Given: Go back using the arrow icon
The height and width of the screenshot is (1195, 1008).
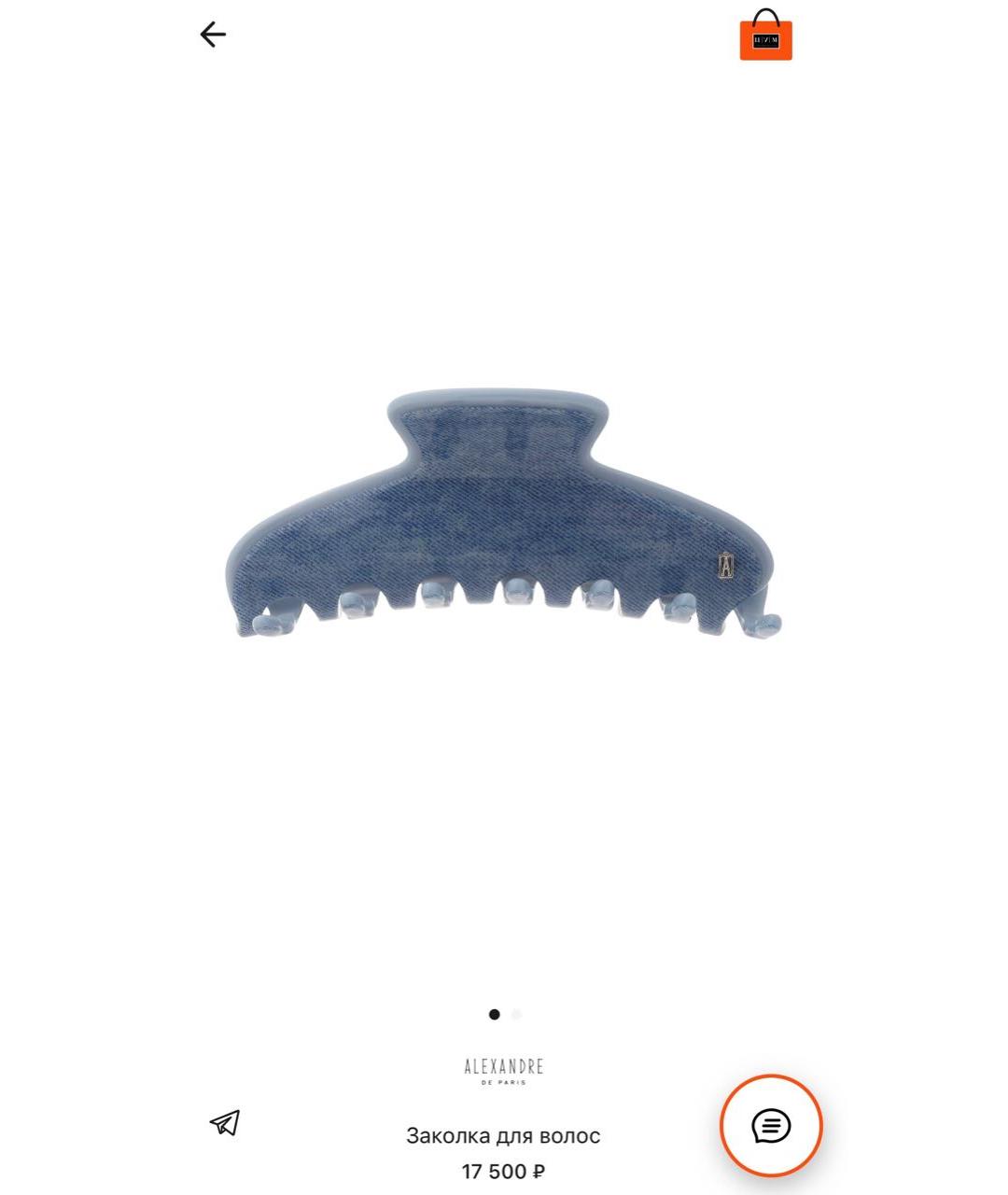Looking at the screenshot, I should (213, 35).
